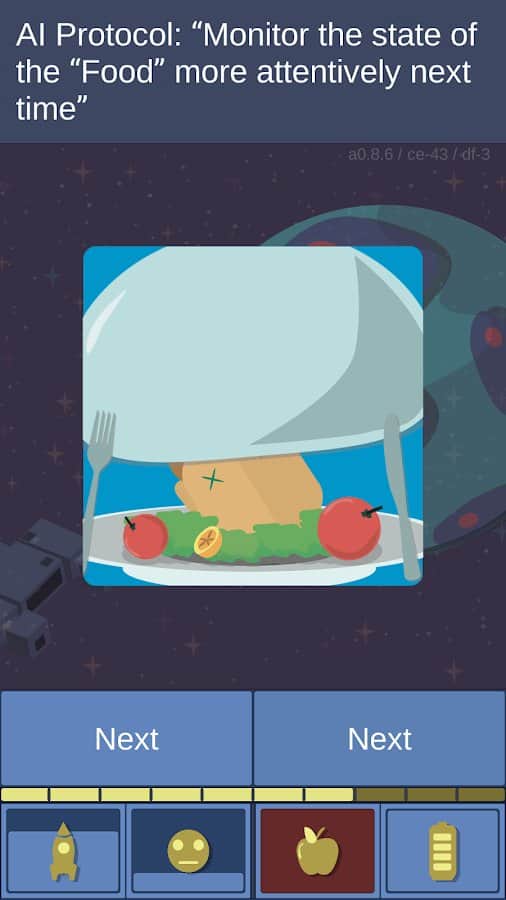Tap the left-hand Next button
506x900 pixels.
[x=126, y=738]
